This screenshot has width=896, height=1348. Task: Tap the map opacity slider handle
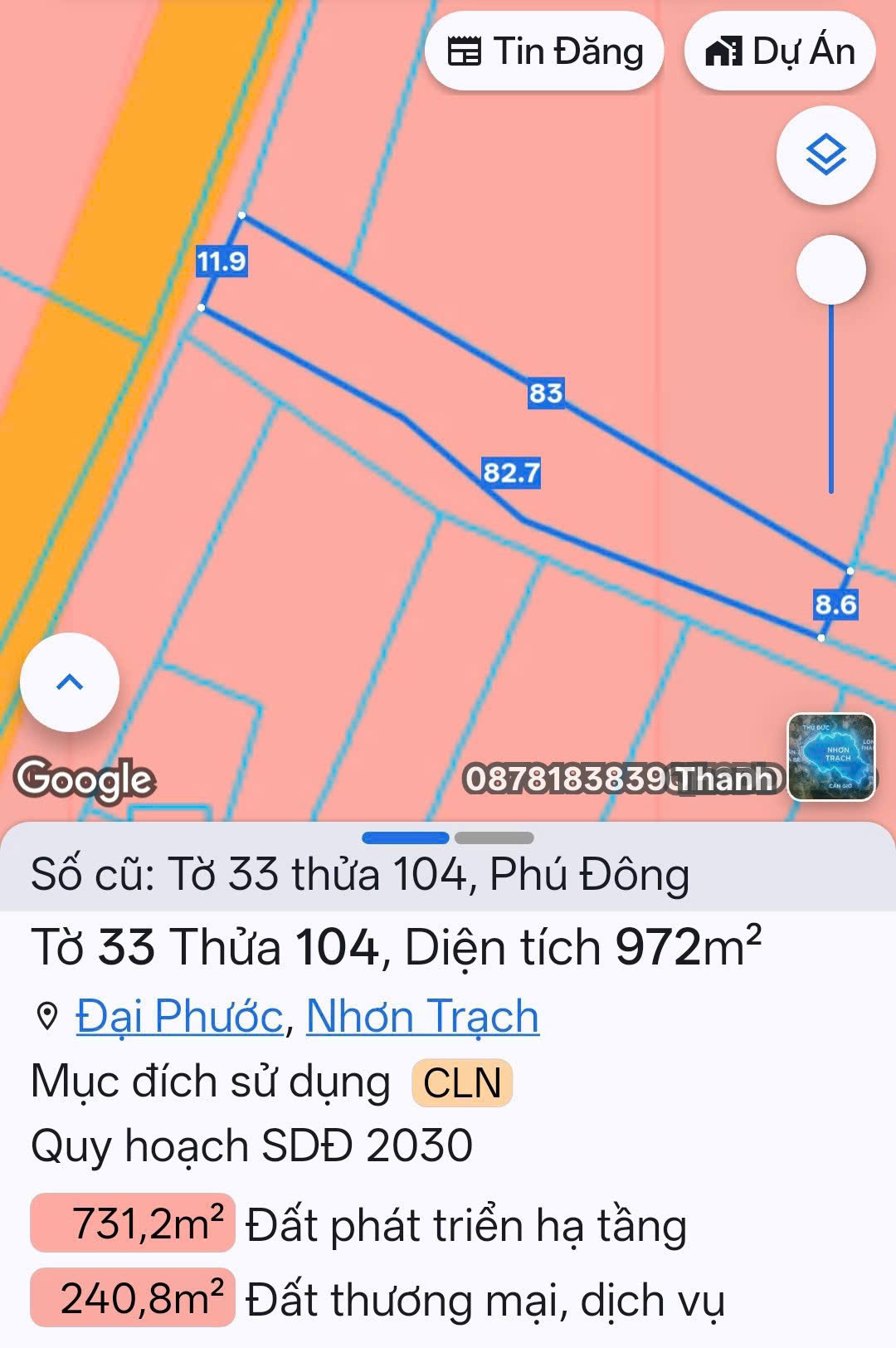830,270
